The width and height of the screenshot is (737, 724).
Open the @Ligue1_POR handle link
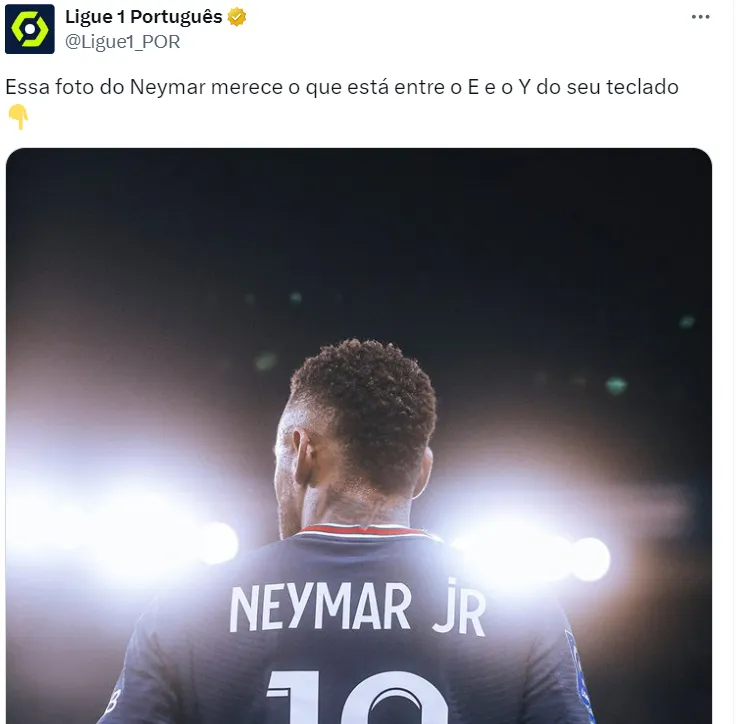click(x=123, y=41)
